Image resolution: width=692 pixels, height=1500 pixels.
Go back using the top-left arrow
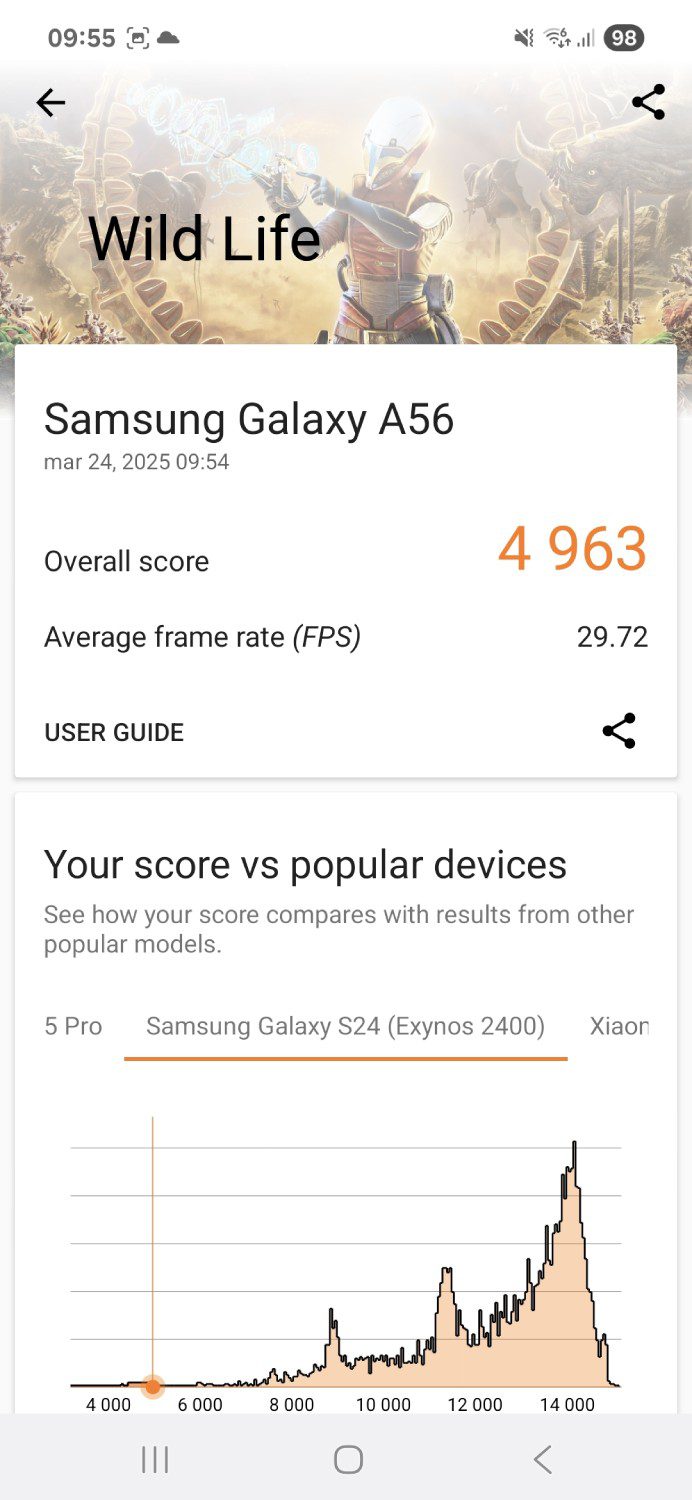(x=50, y=102)
